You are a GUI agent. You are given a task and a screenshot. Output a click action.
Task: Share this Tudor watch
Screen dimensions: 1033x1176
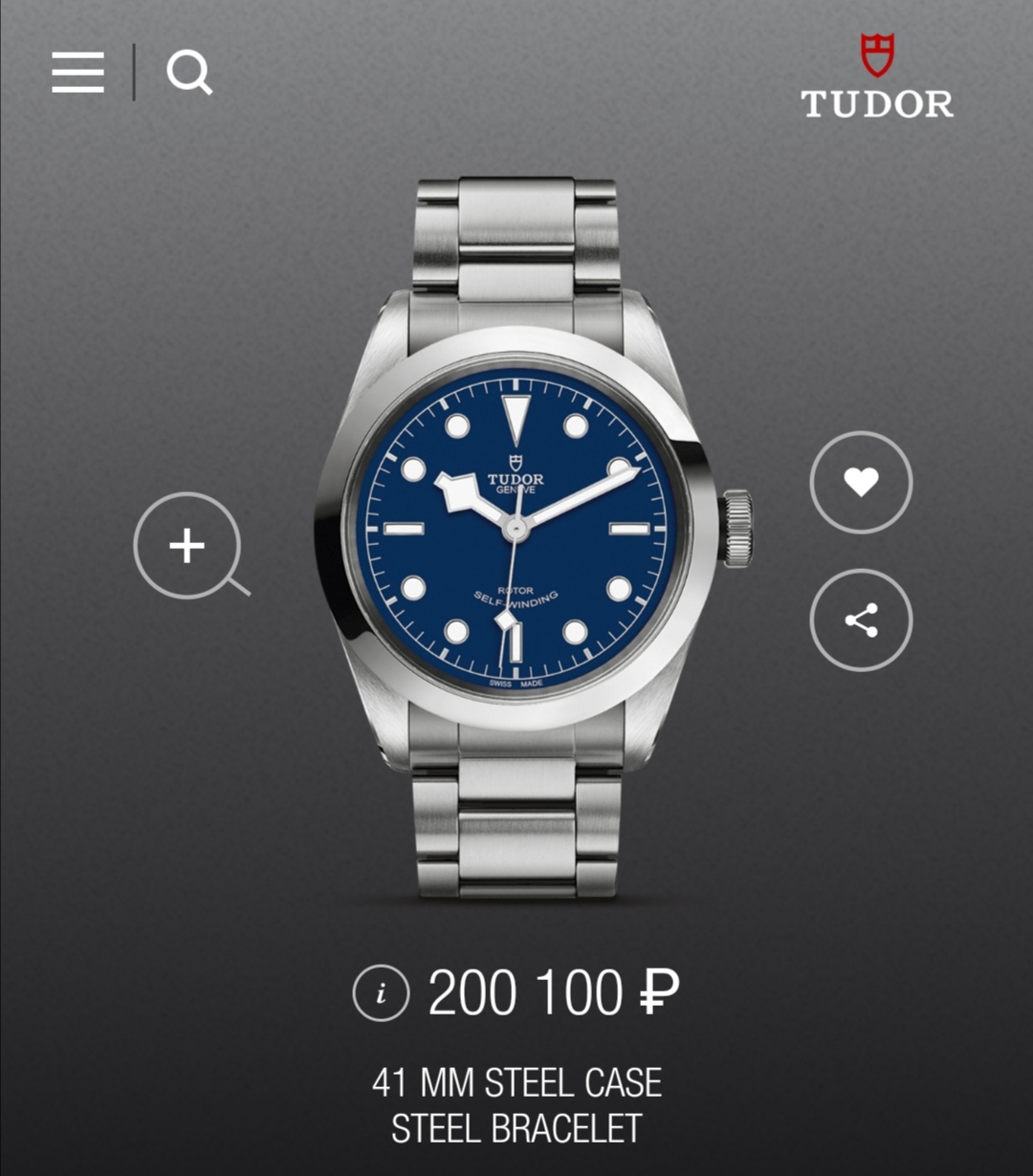tap(861, 620)
